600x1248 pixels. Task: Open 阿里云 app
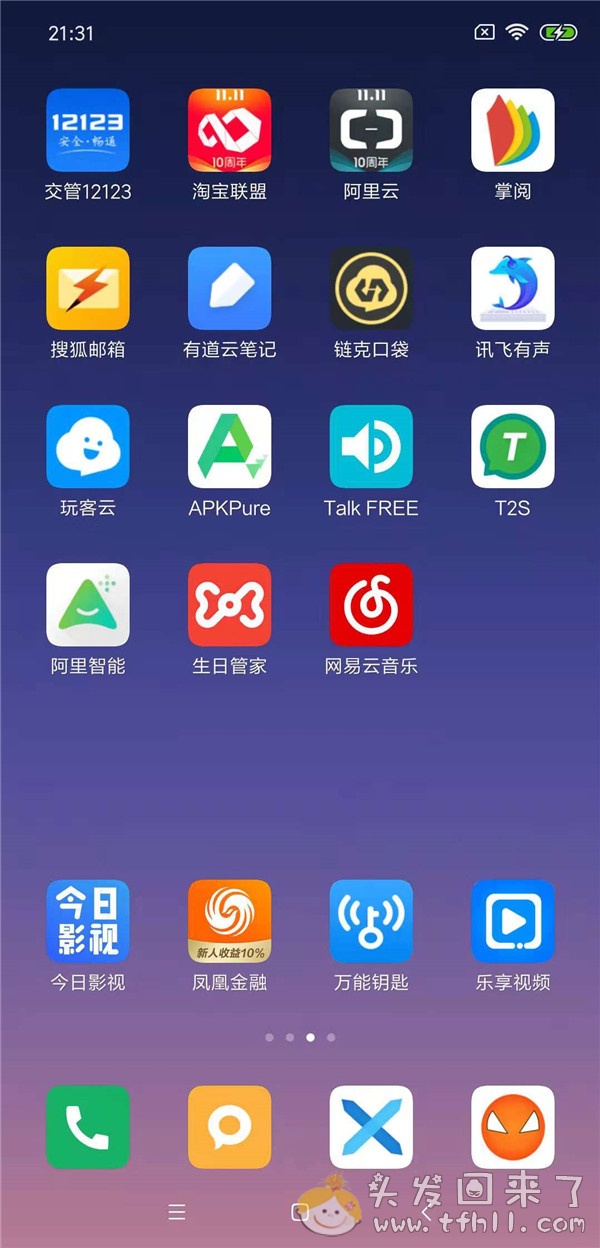point(371,130)
